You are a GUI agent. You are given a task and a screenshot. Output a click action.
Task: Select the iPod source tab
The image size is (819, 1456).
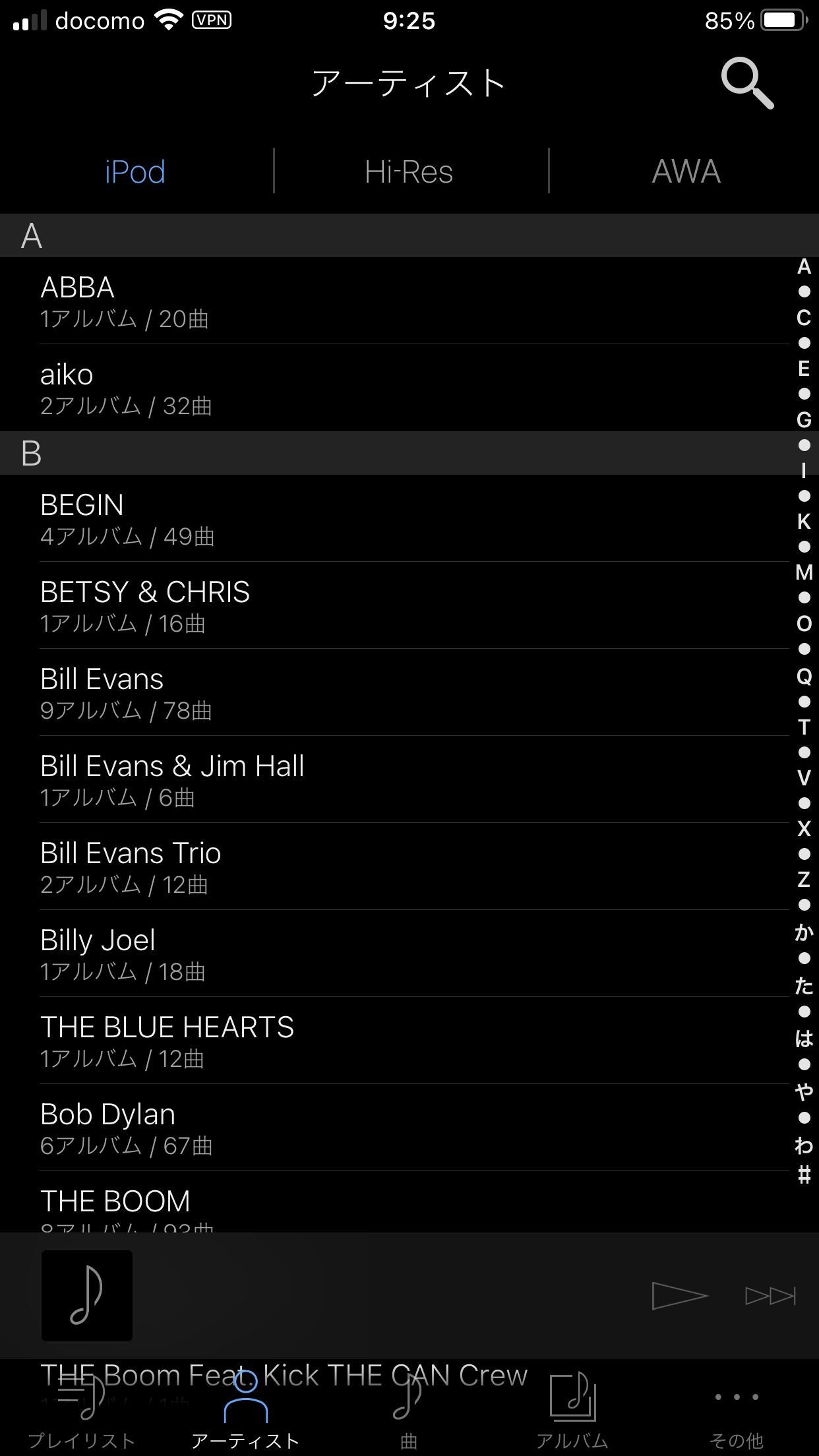point(135,172)
